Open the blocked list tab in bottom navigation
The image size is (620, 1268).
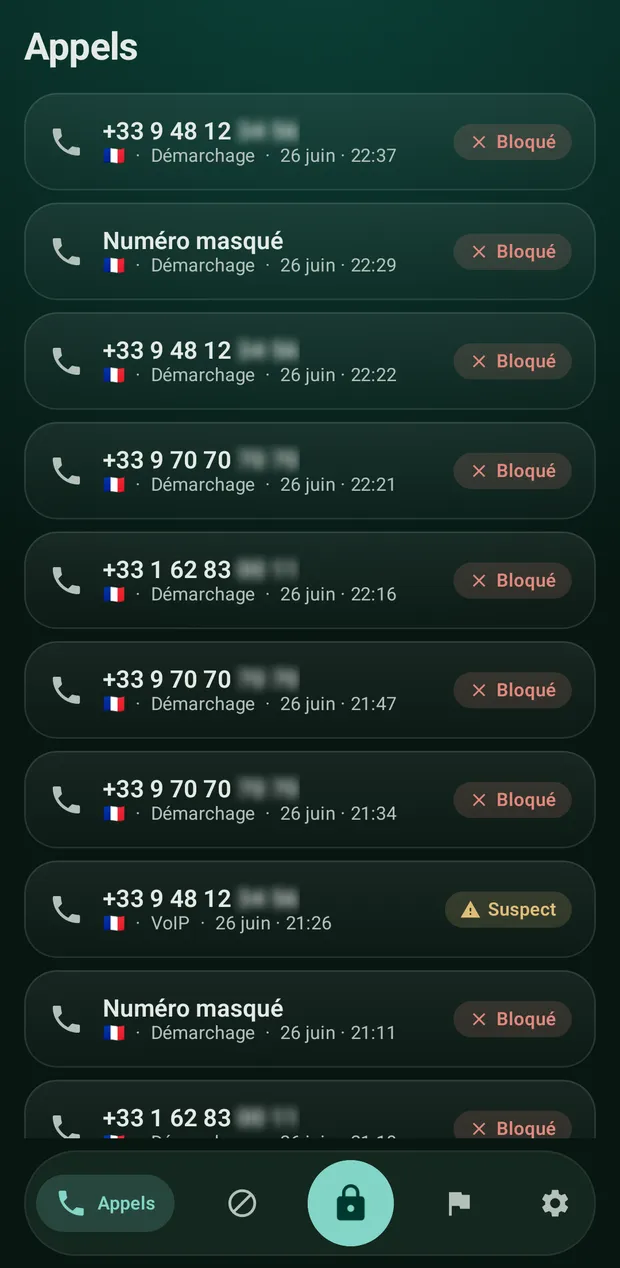(242, 1203)
